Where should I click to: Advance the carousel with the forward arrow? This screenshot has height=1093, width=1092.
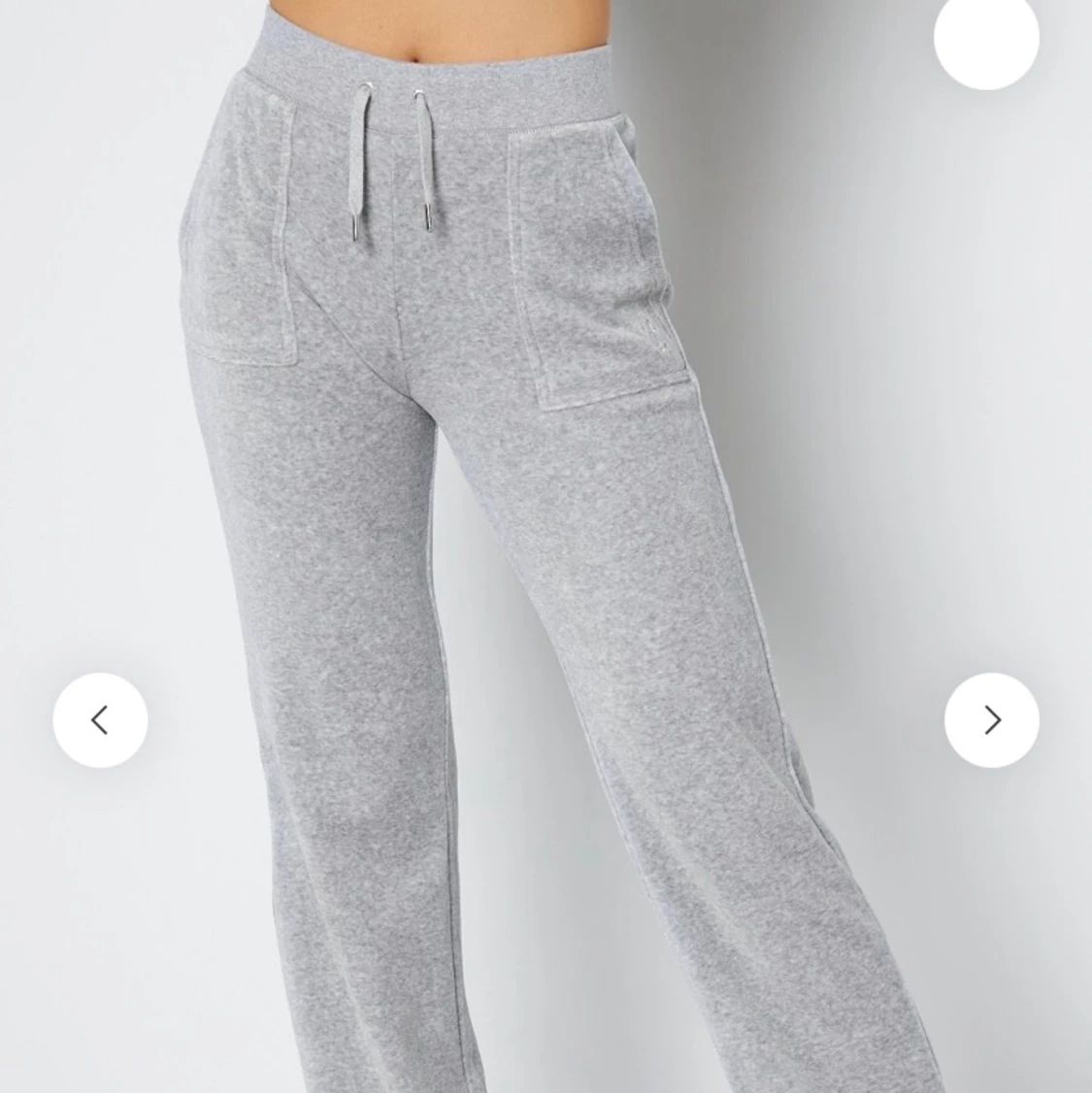click(989, 718)
